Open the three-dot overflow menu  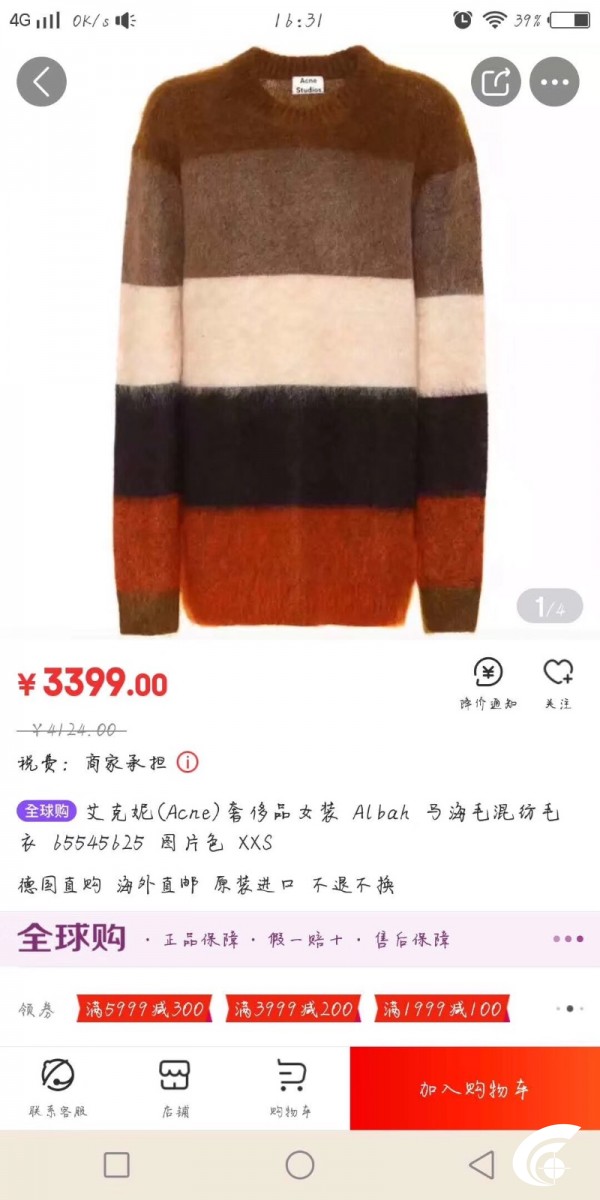click(x=555, y=81)
